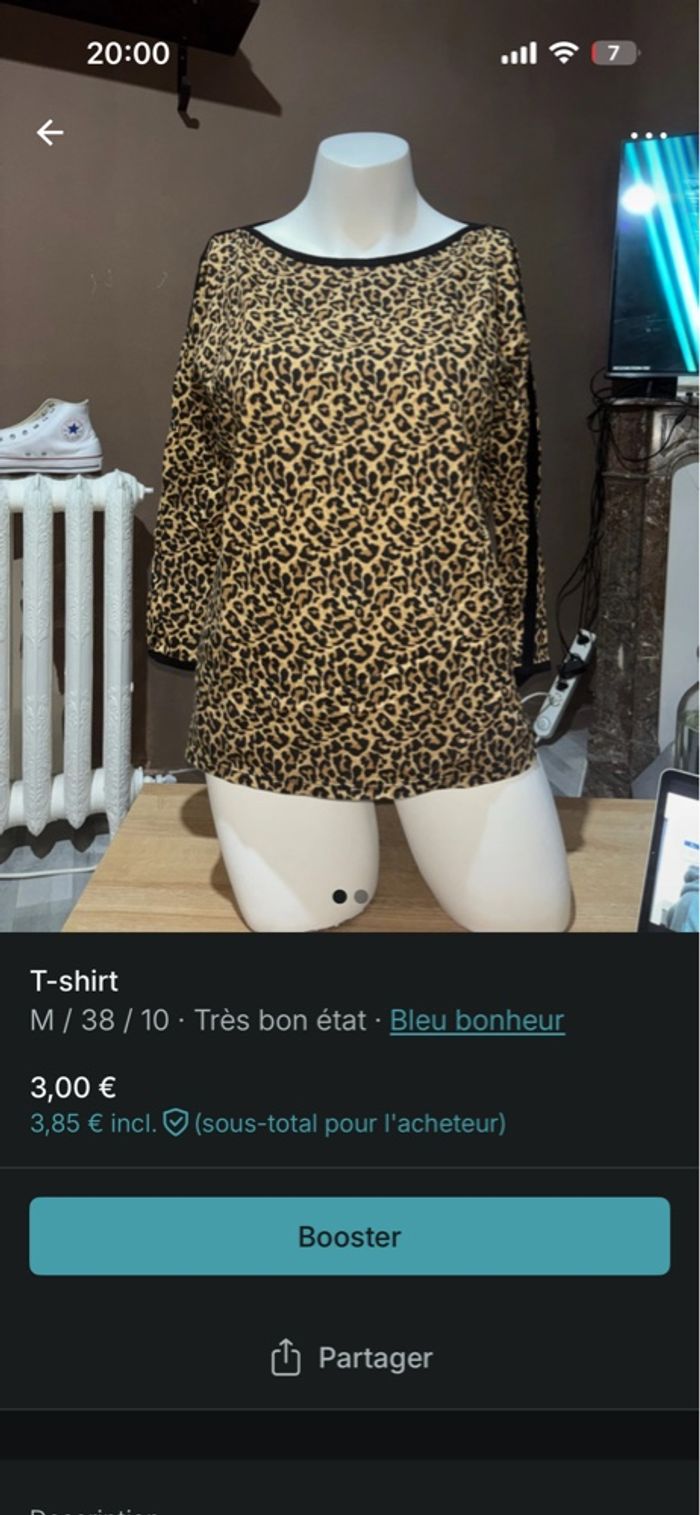700x1515 pixels.
Task: Tap the Booster button
Action: click(x=350, y=1236)
